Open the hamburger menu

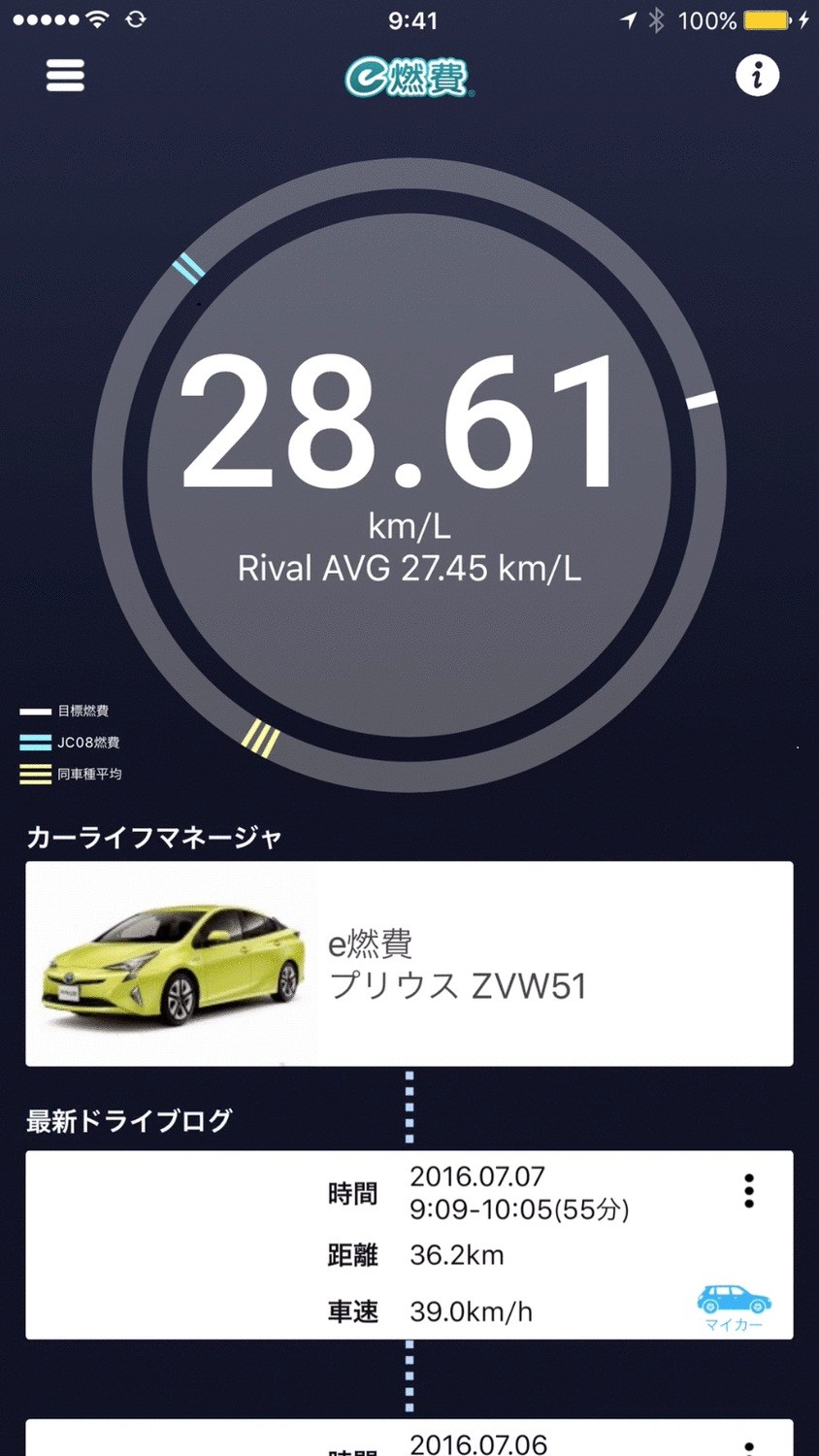65,75
